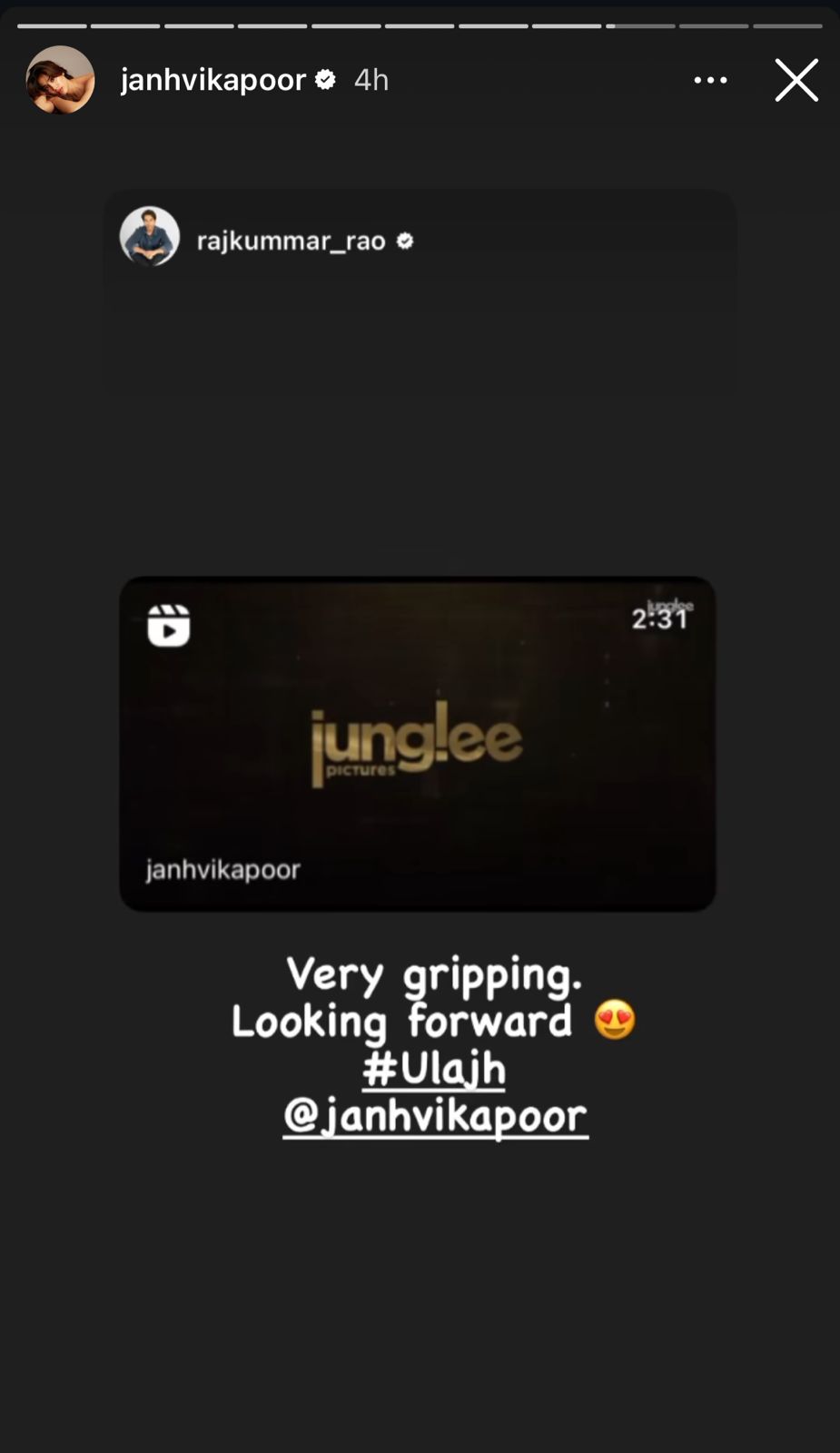Open the rajkummar_rao reshared story header
840x1453 pixels.
click(291, 241)
